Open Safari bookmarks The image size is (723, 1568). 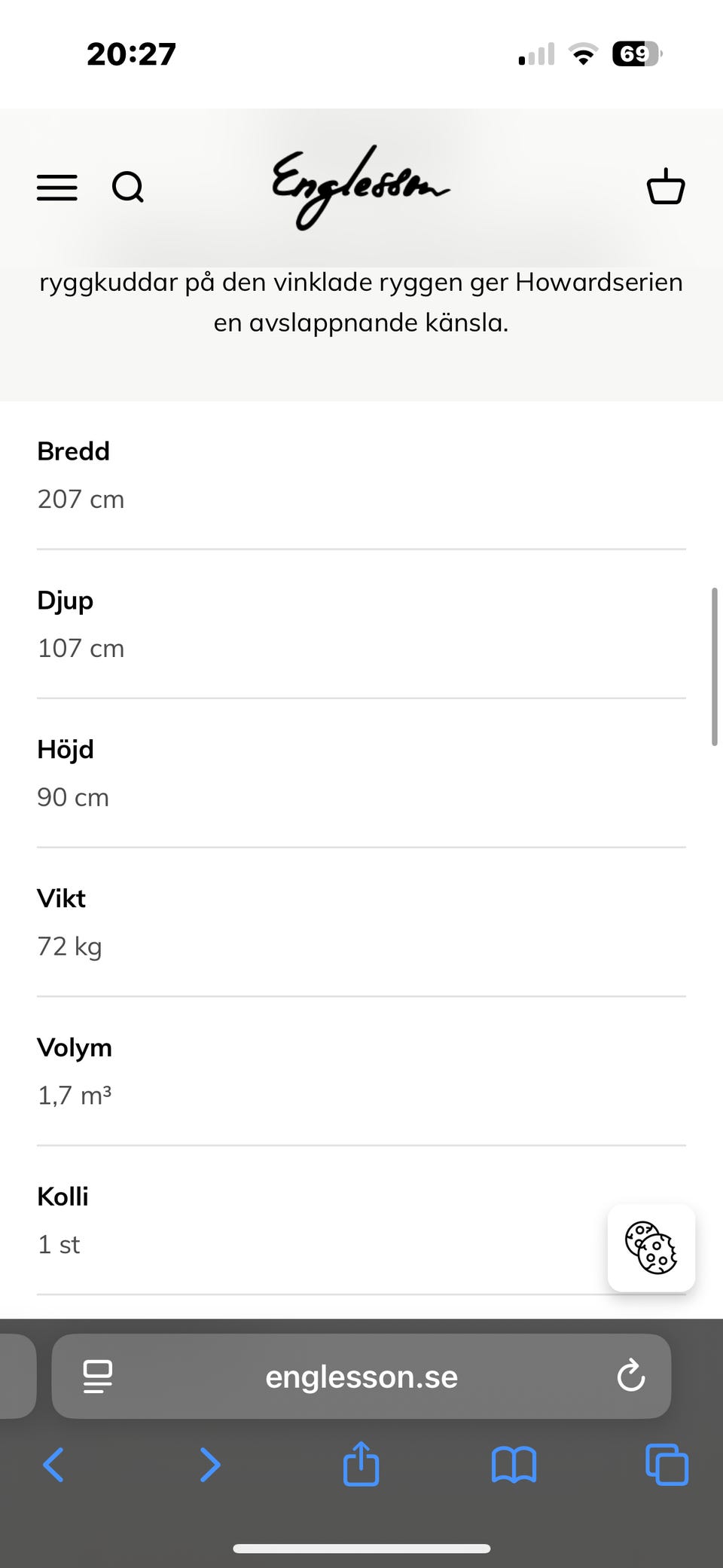[x=514, y=1466]
